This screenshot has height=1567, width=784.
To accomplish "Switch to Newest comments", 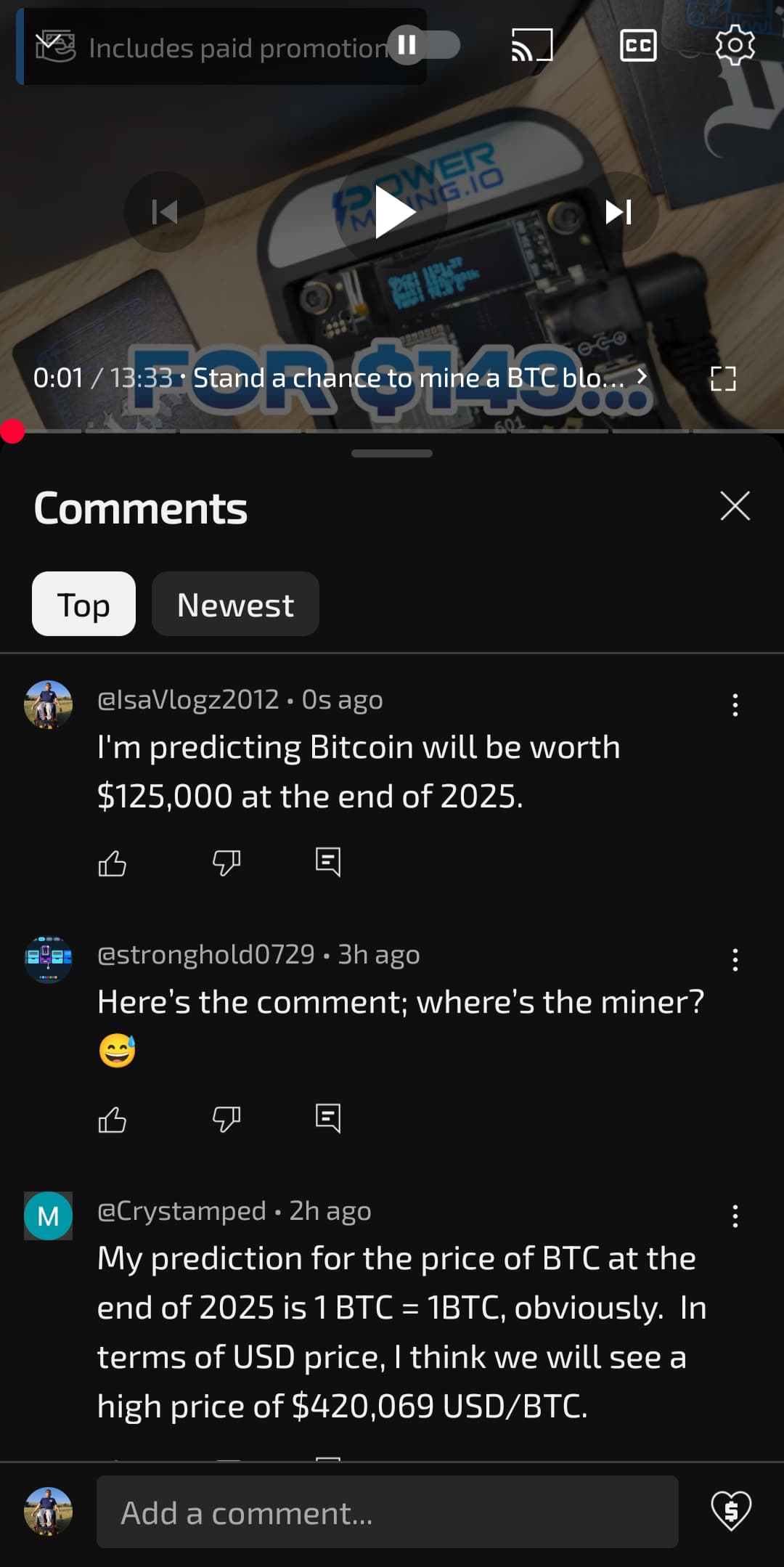I will point(235,604).
